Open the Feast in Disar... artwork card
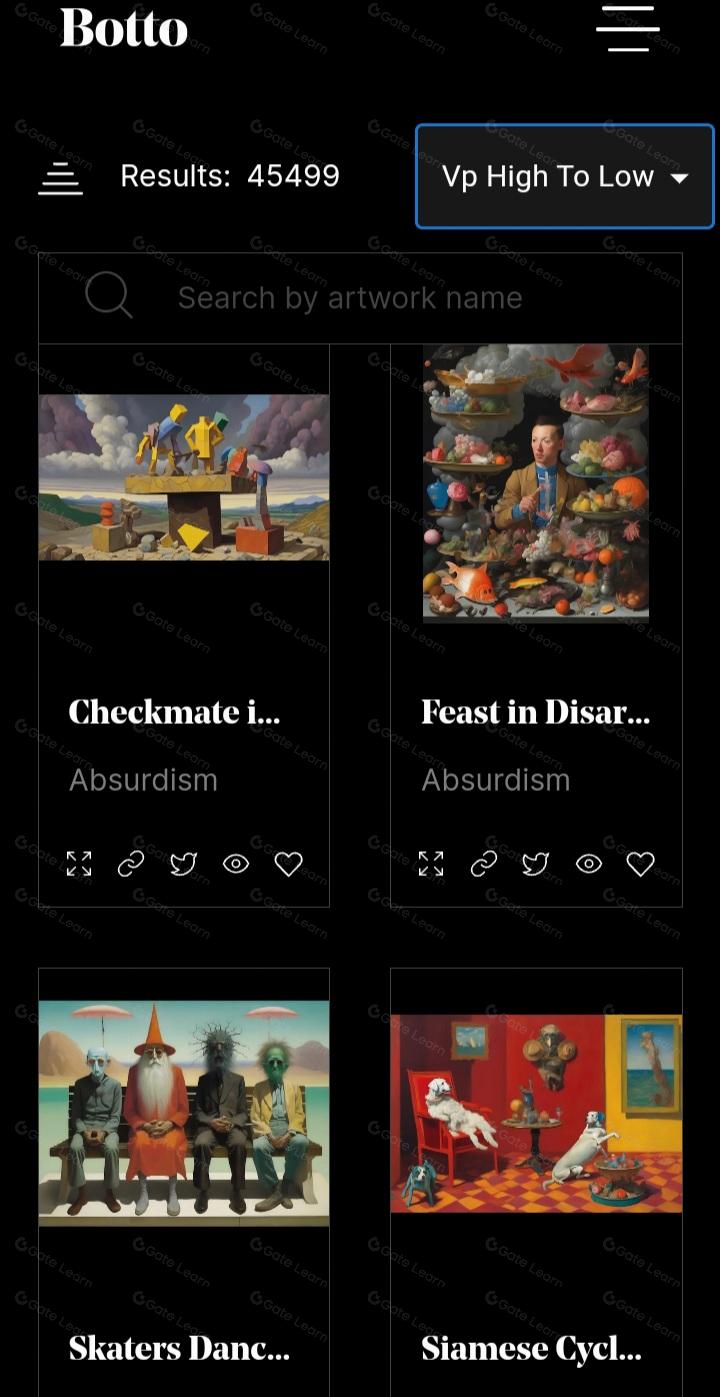 (536, 483)
